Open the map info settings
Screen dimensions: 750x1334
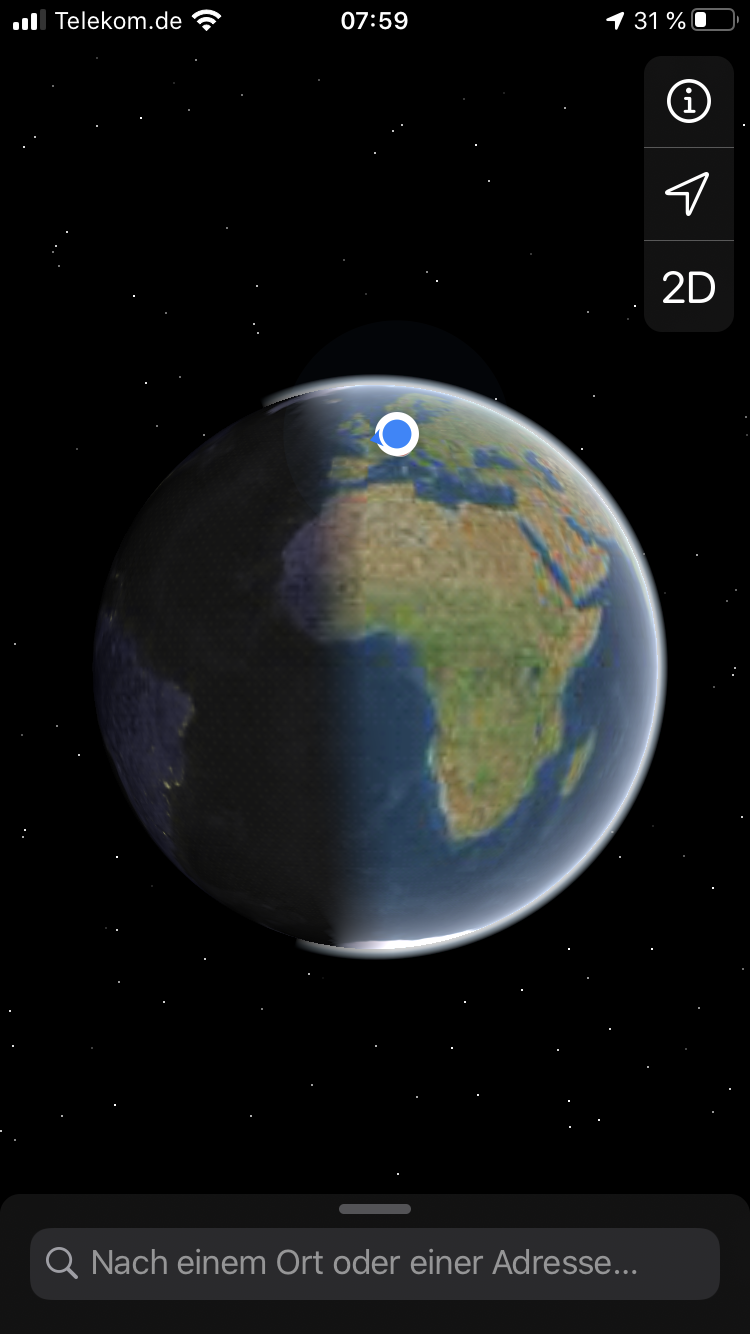[688, 102]
